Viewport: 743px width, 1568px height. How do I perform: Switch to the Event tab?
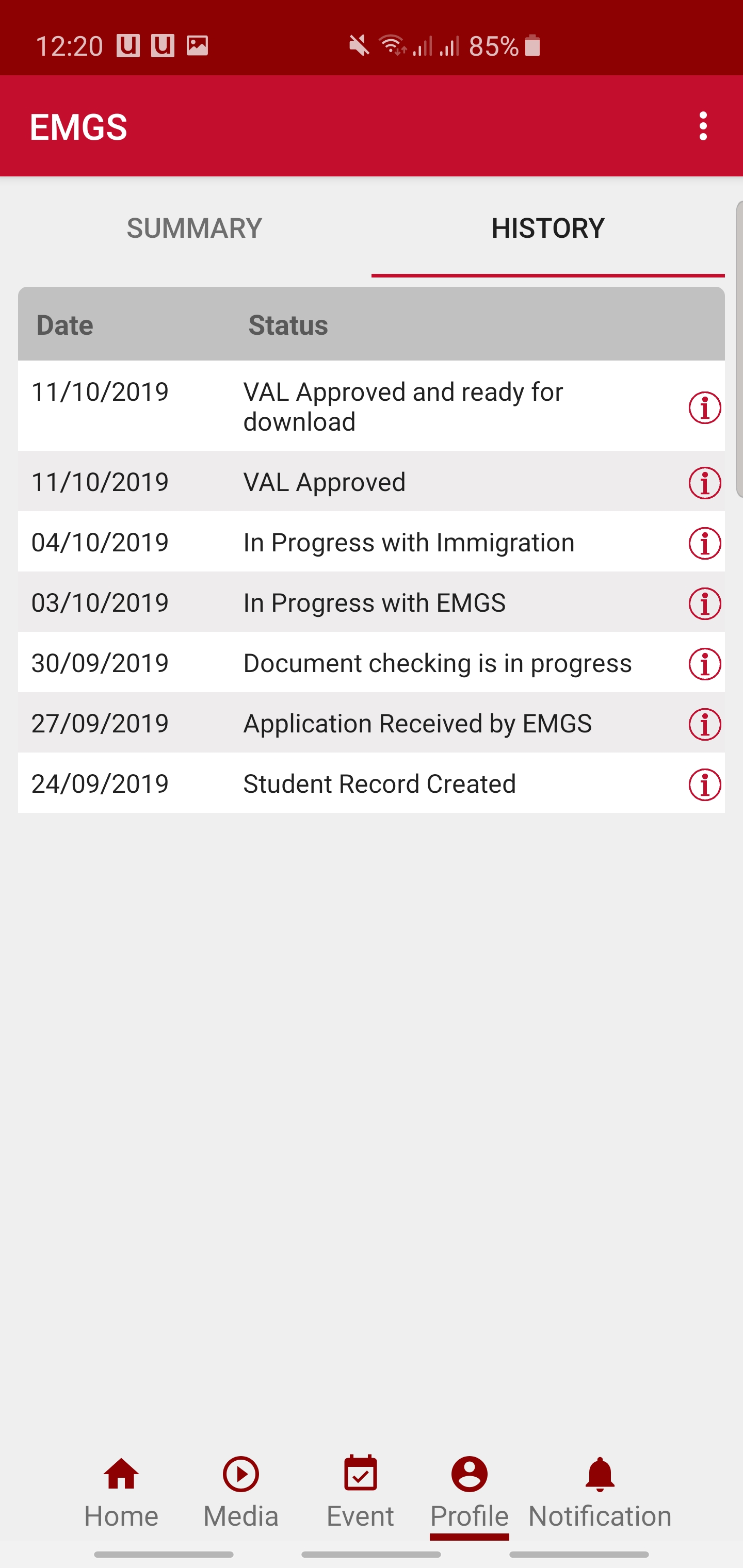point(360,1492)
